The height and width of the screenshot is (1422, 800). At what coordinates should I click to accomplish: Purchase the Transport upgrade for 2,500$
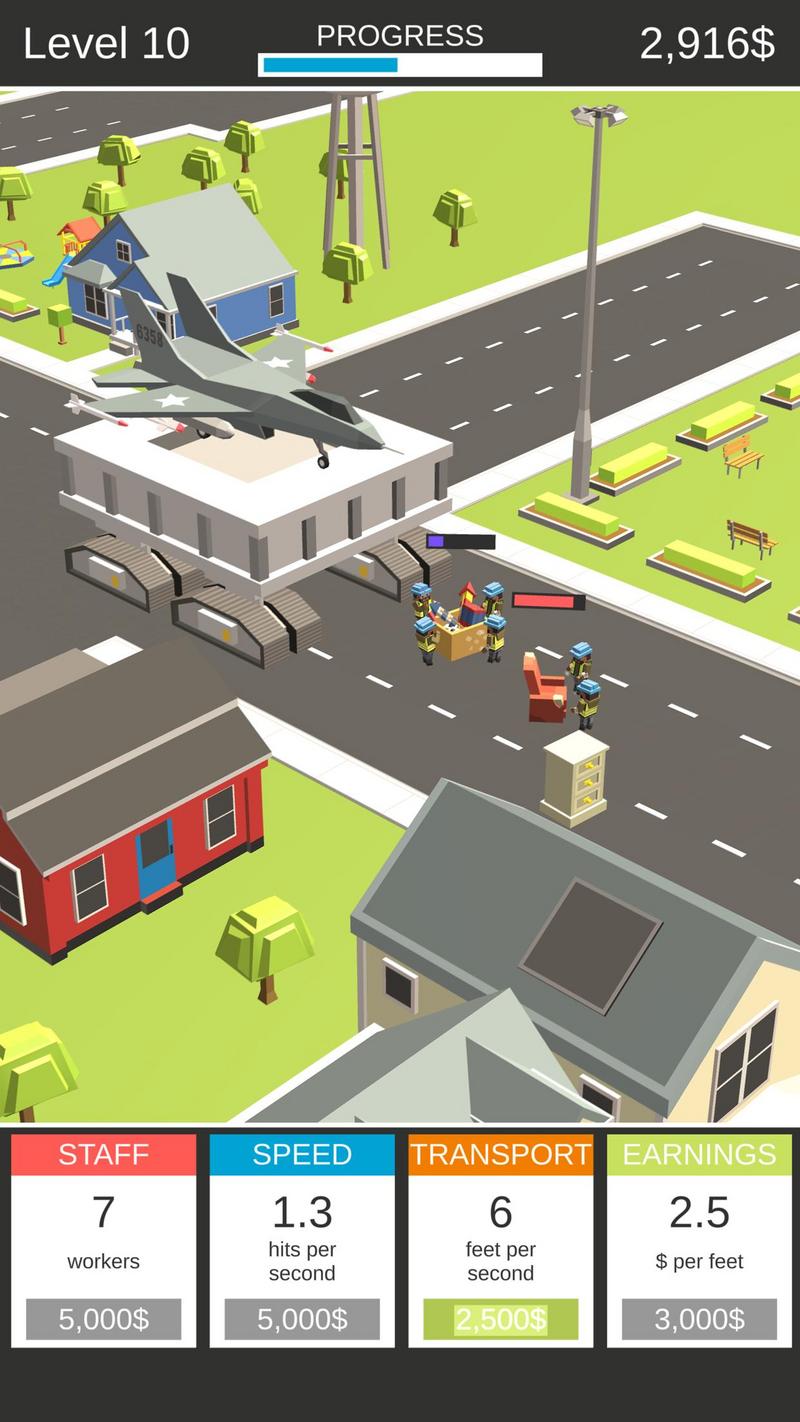tap(500, 1319)
